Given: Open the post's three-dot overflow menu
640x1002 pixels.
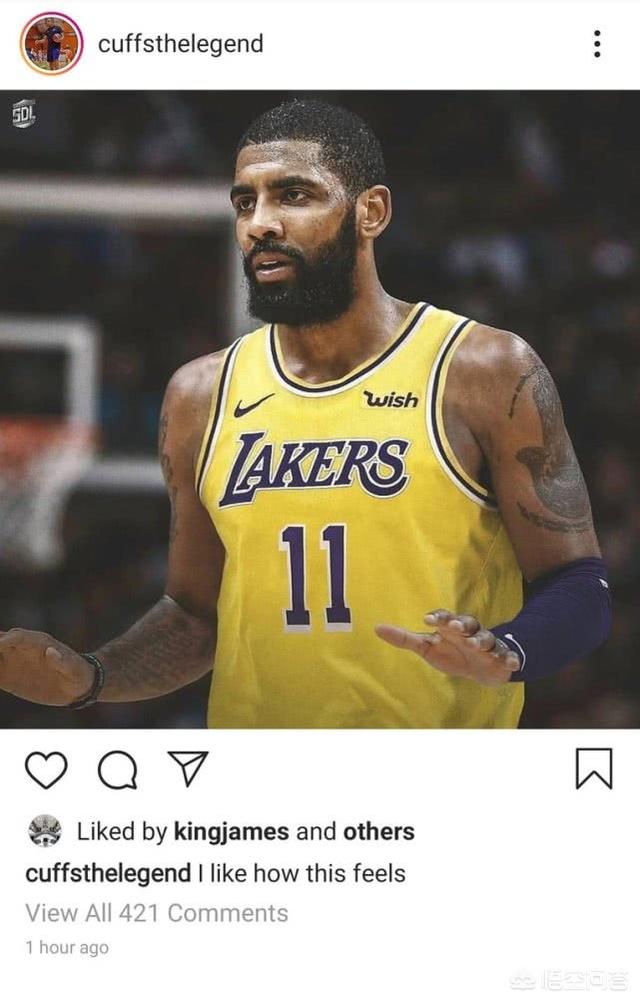Looking at the screenshot, I should tap(597, 44).
